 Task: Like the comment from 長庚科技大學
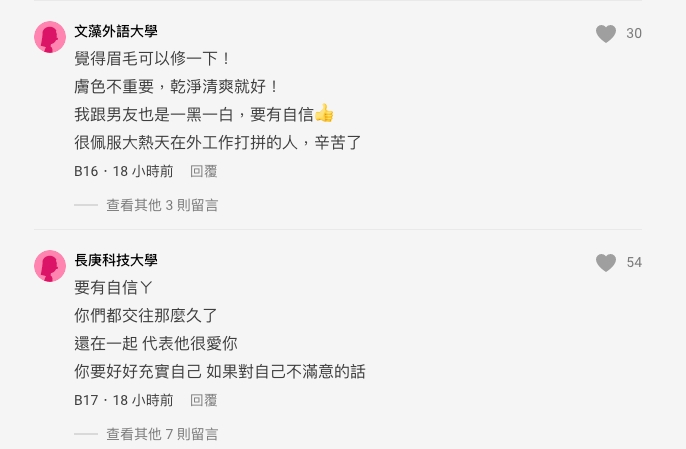point(606,263)
